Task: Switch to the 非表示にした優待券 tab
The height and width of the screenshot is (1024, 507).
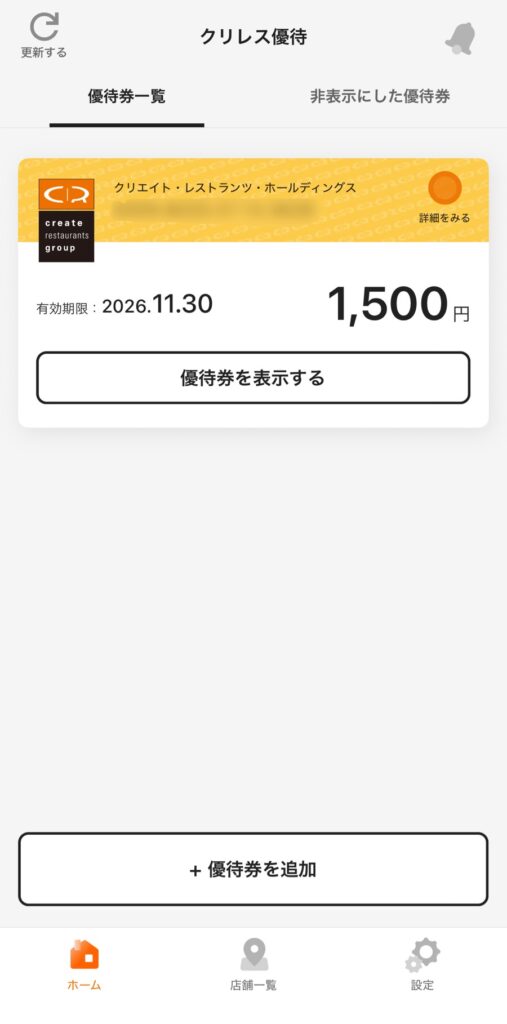Action: point(380,97)
